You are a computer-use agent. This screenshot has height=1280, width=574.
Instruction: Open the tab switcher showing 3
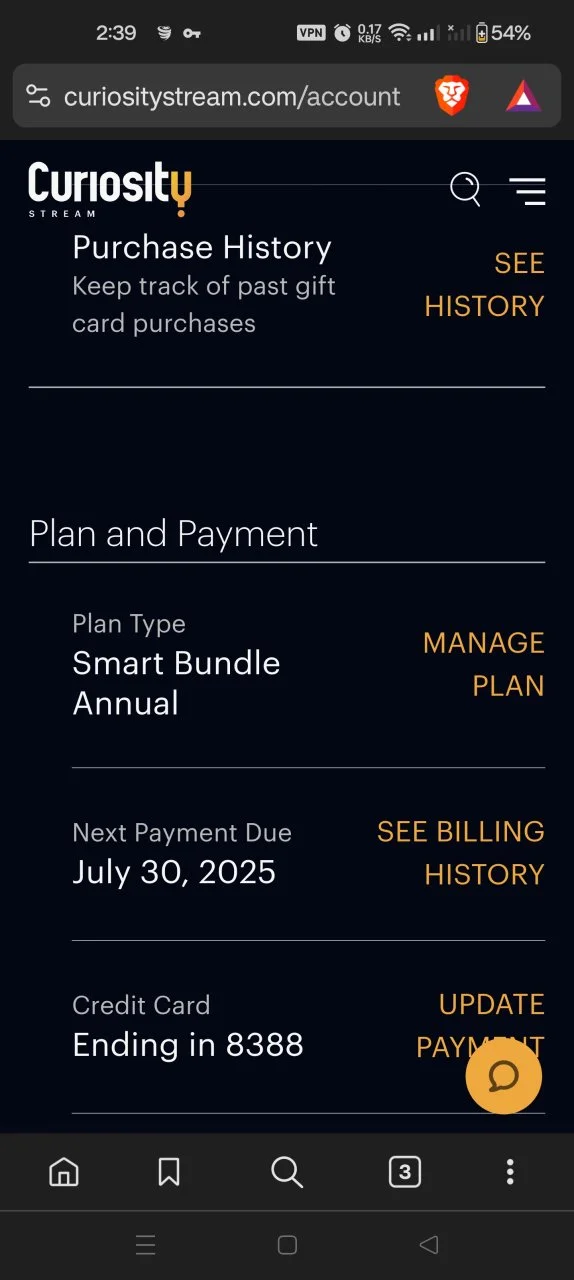pos(405,1171)
